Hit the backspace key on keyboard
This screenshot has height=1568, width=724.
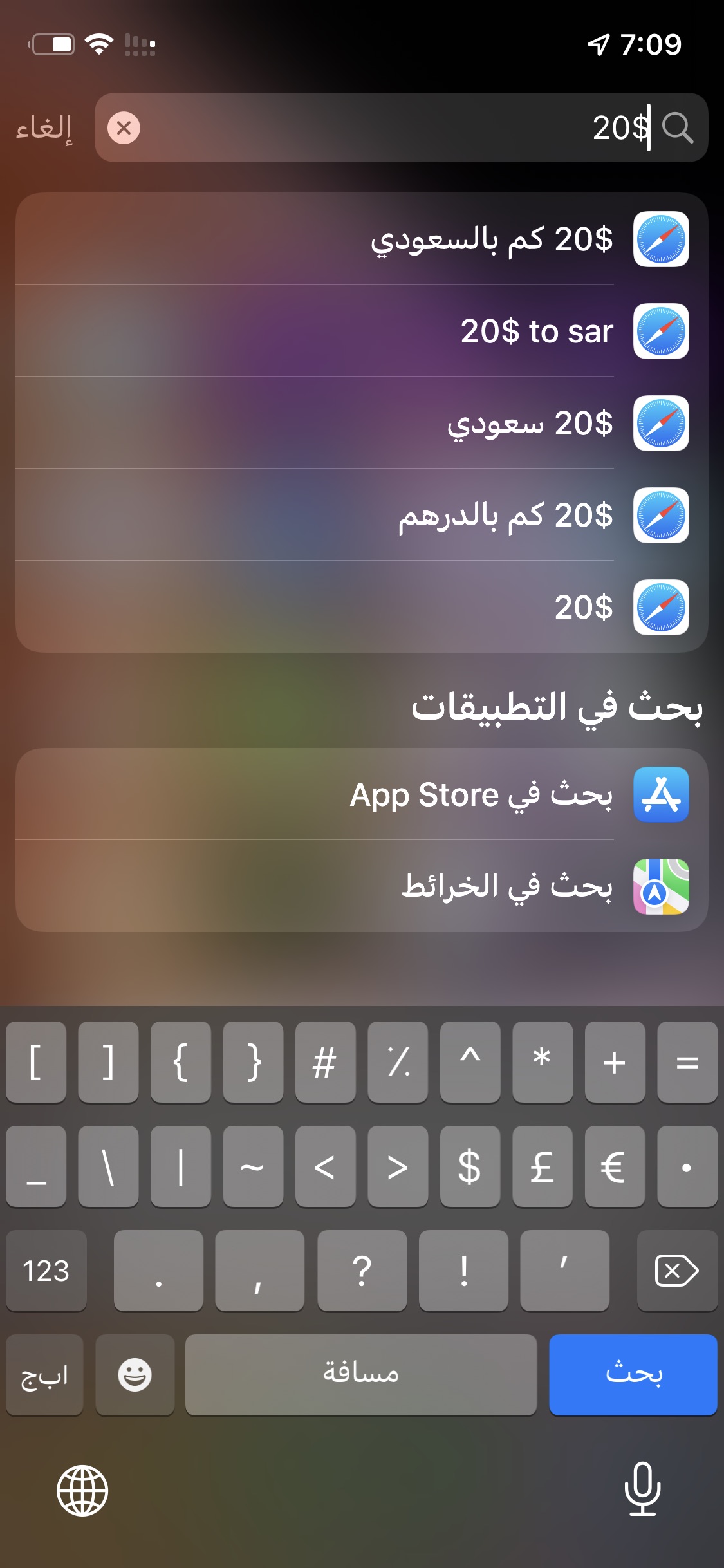click(676, 1271)
